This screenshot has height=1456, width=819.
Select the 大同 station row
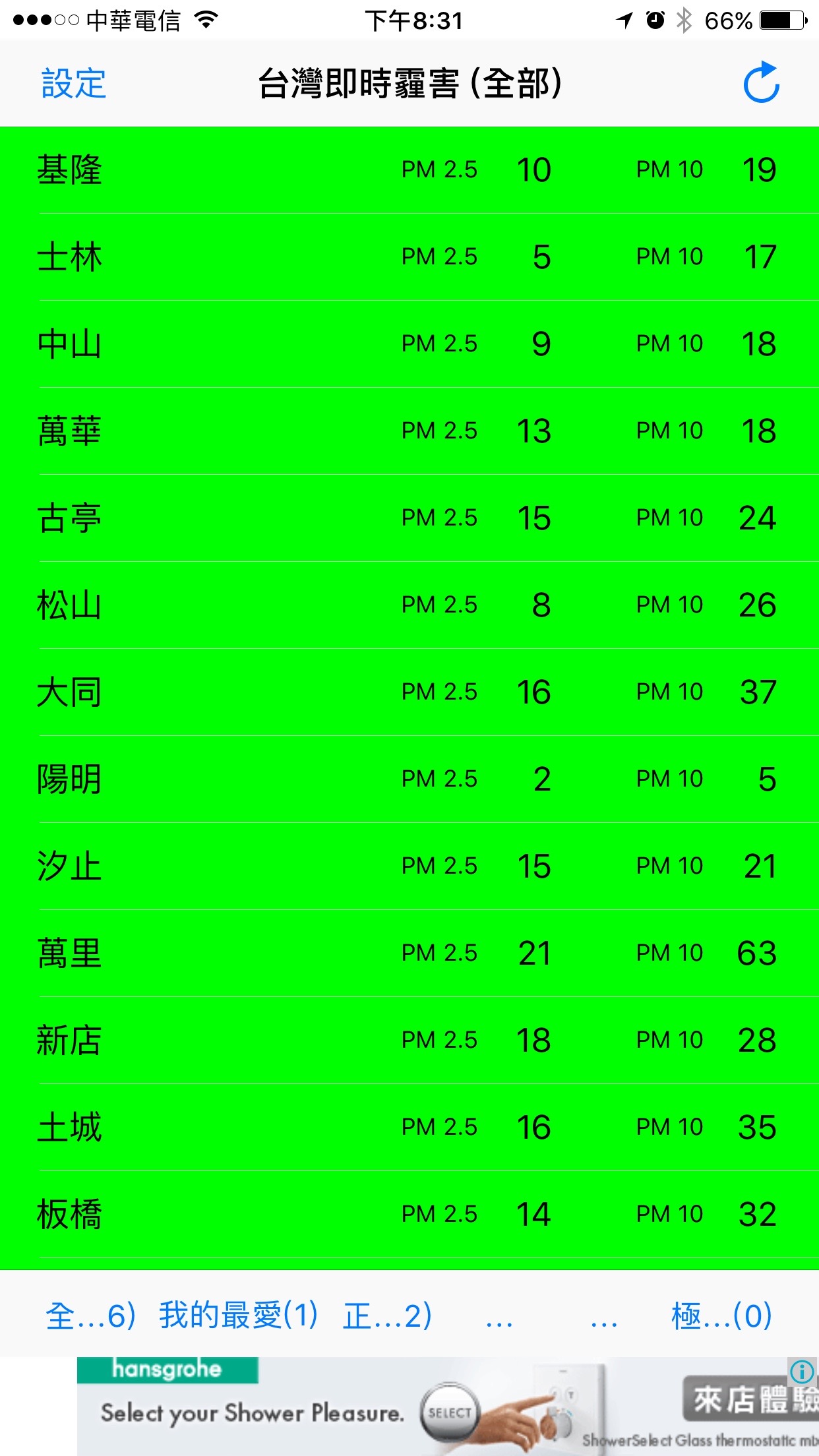coord(409,692)
